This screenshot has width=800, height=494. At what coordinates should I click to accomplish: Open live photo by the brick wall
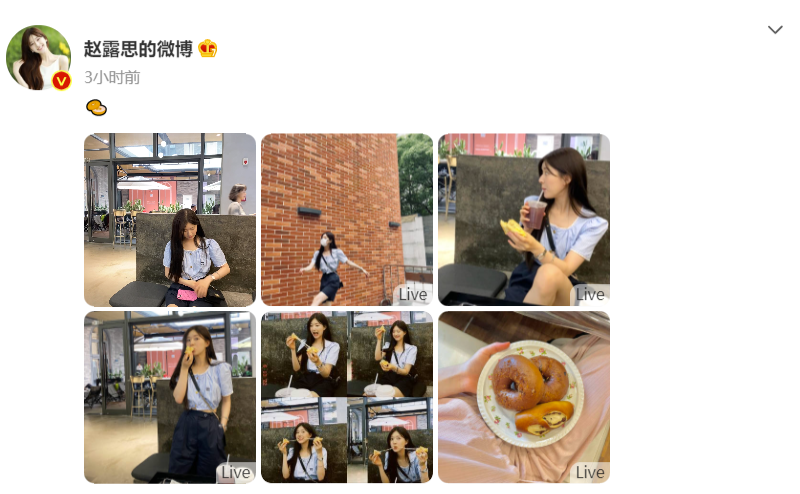[x=347, y=220]
